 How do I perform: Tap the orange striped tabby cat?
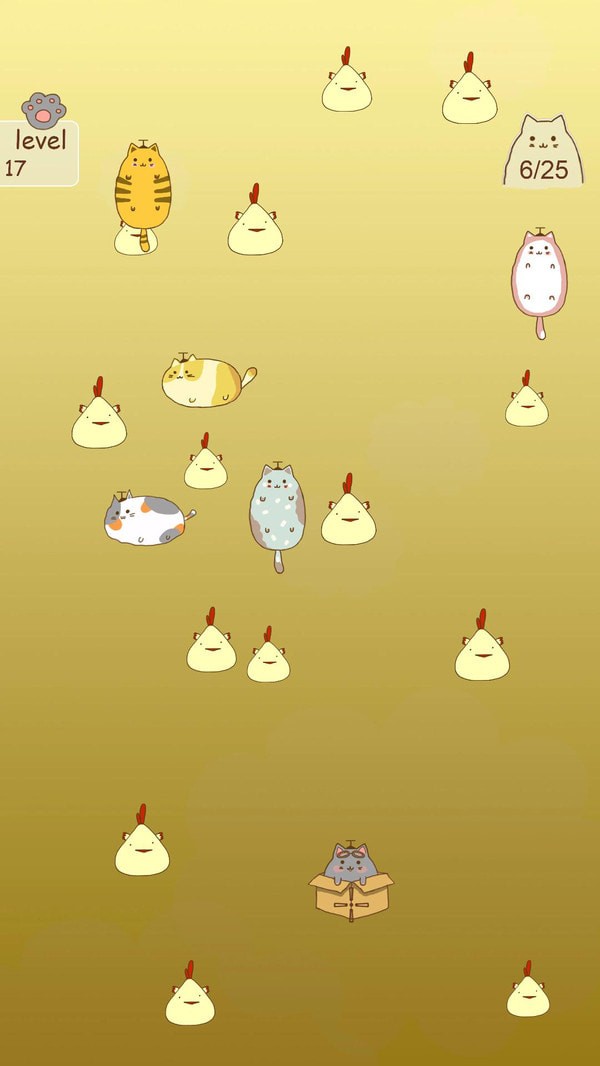(x=143, y=188)
